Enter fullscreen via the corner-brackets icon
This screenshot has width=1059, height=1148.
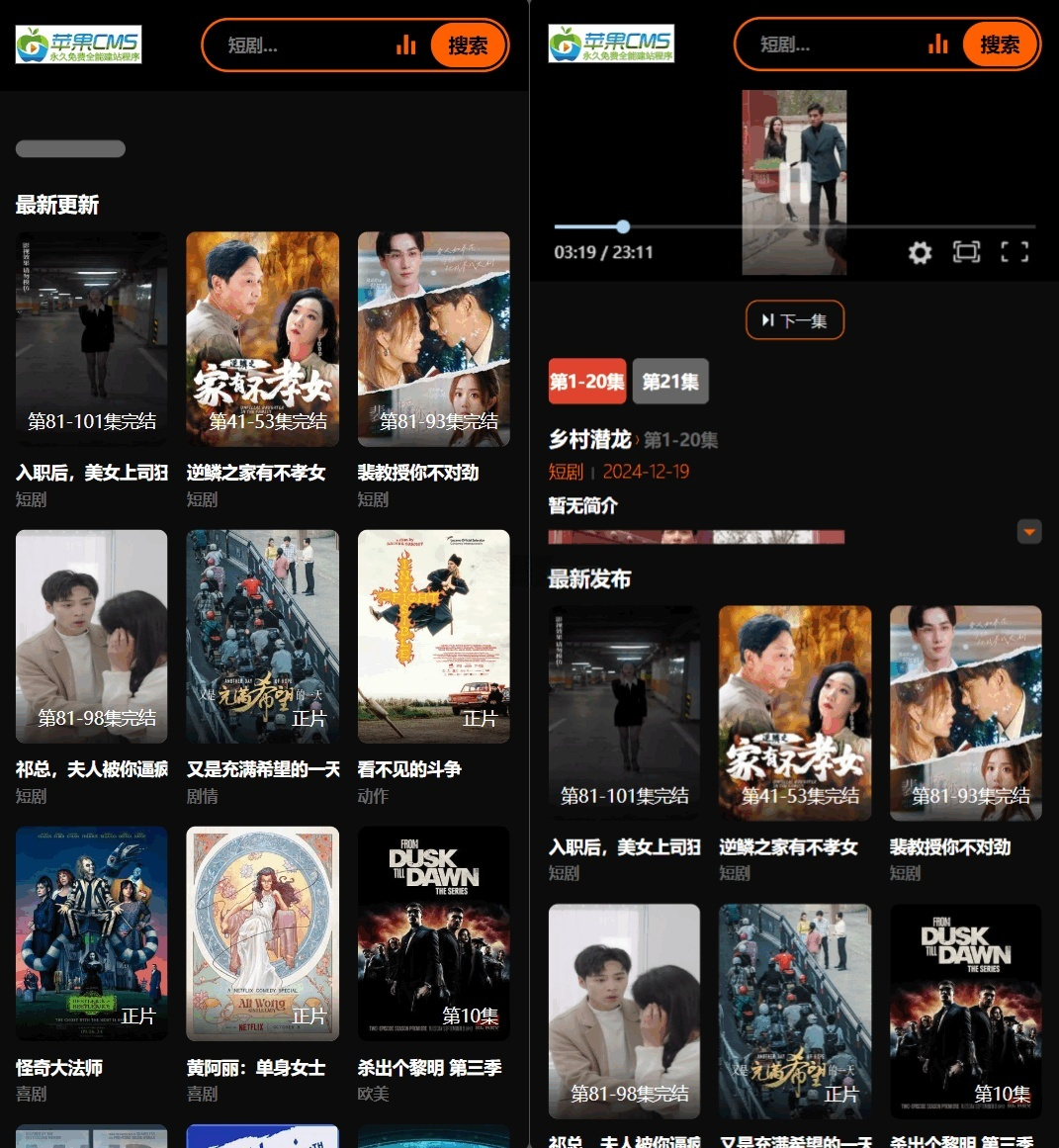point(1015,252)
